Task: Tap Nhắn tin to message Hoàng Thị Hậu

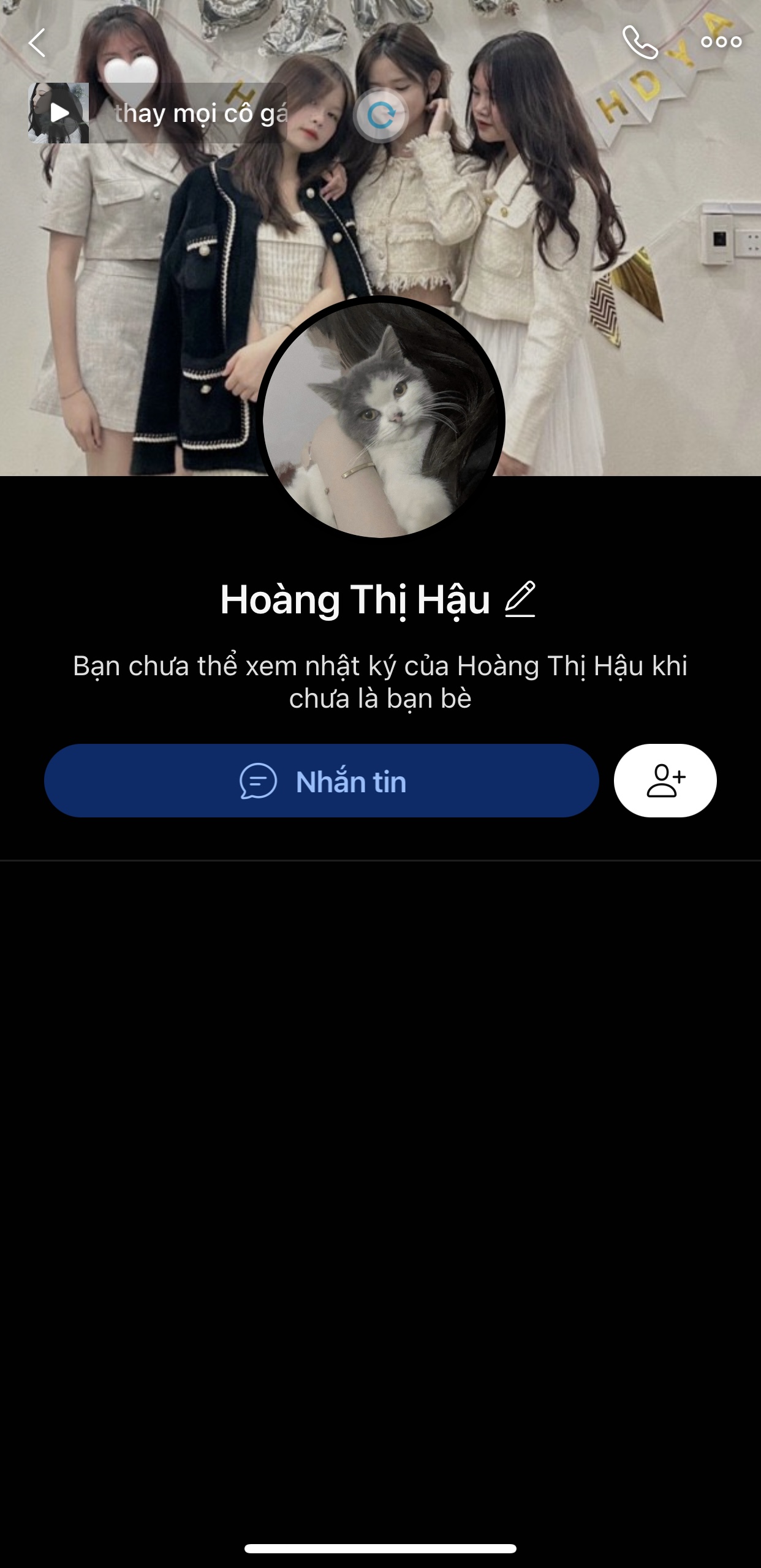Action: (321, 781)
